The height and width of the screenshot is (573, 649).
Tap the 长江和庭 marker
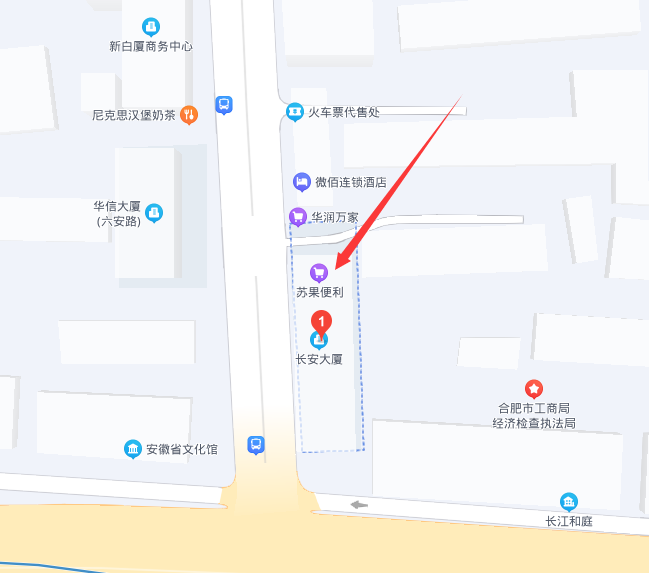pyautogui.click(x=569, y=501)
